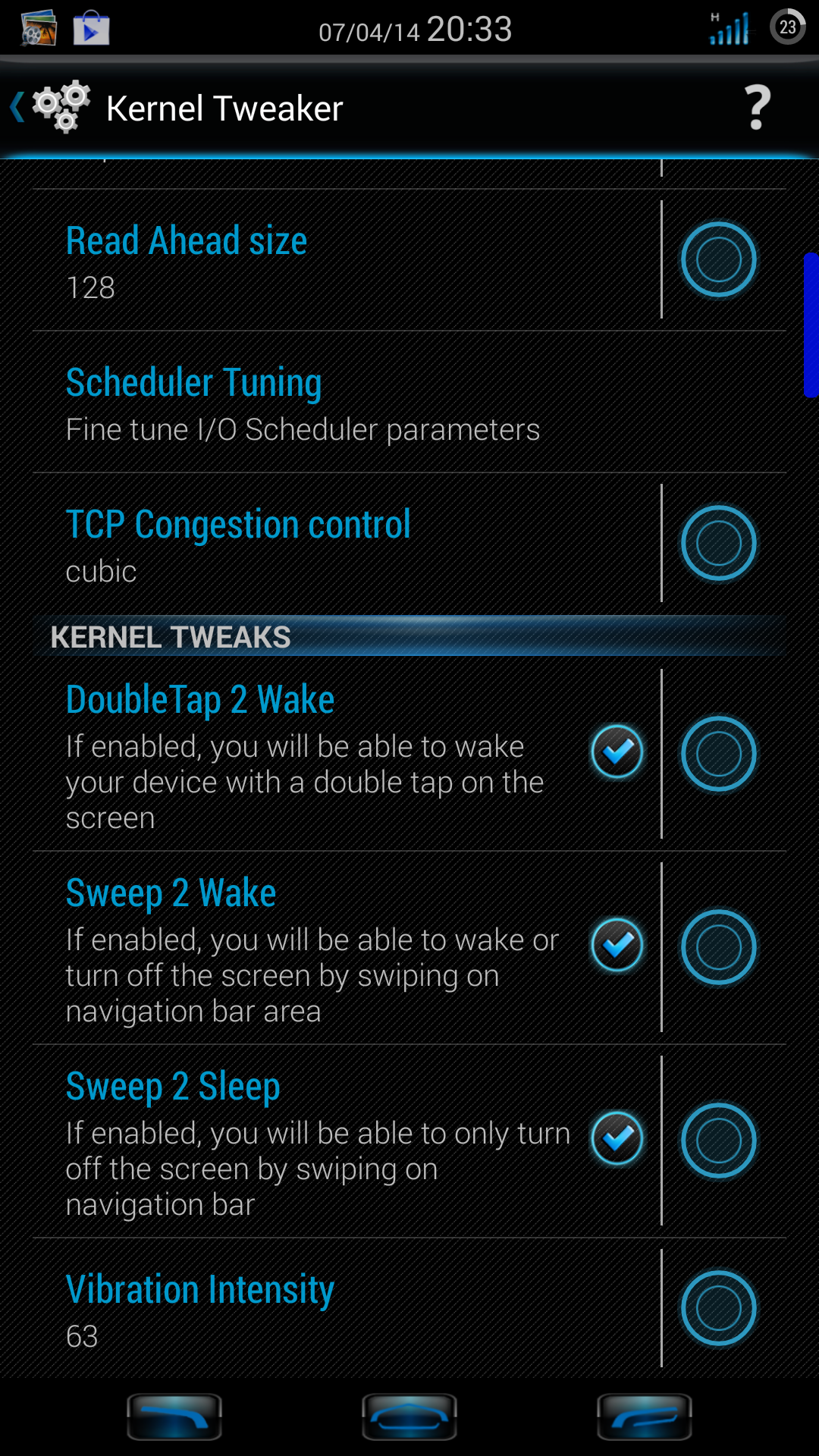Viewport: 819px width, 1456px height.
Task: Open Scheduler Tuning
Action: [409, 402]
